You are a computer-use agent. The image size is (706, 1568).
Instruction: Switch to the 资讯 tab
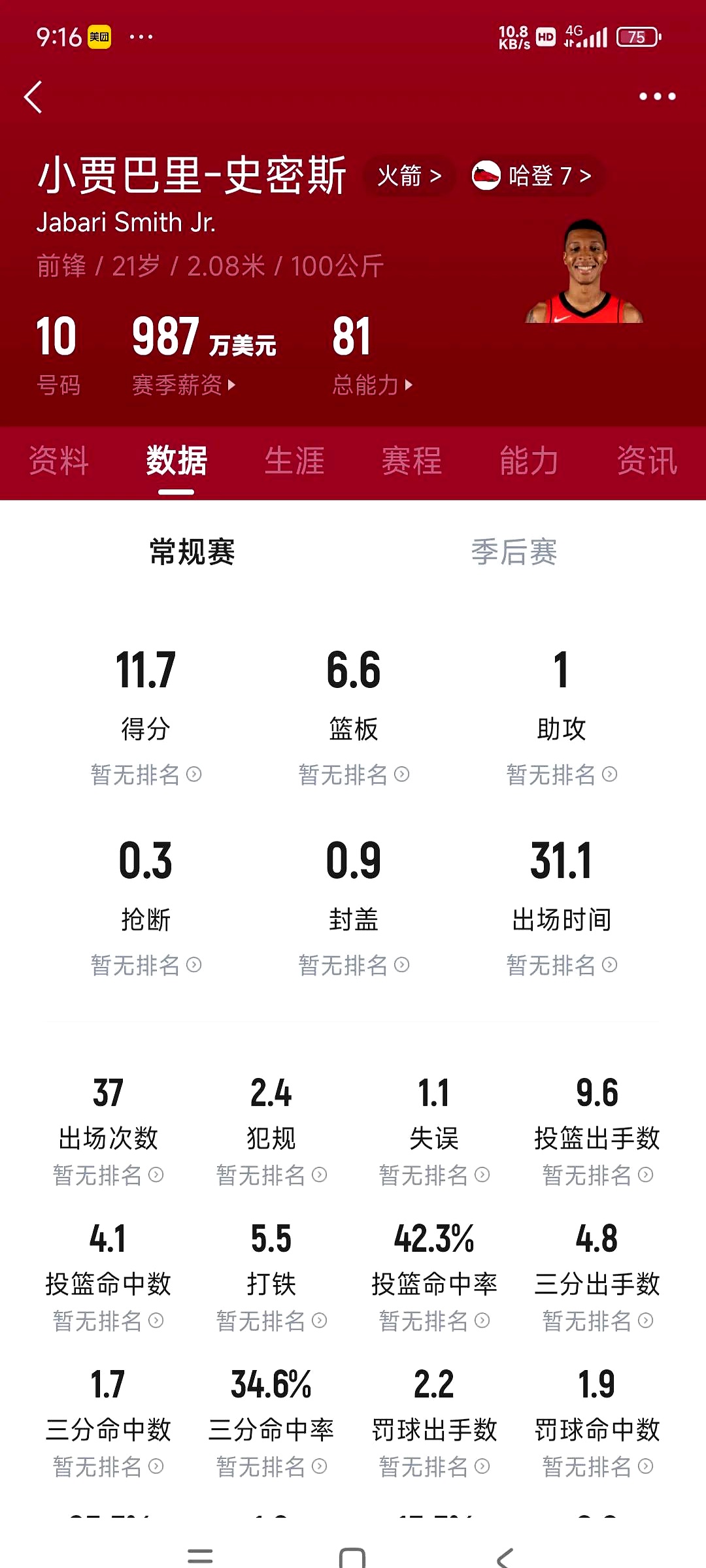(x=647, y=461)
